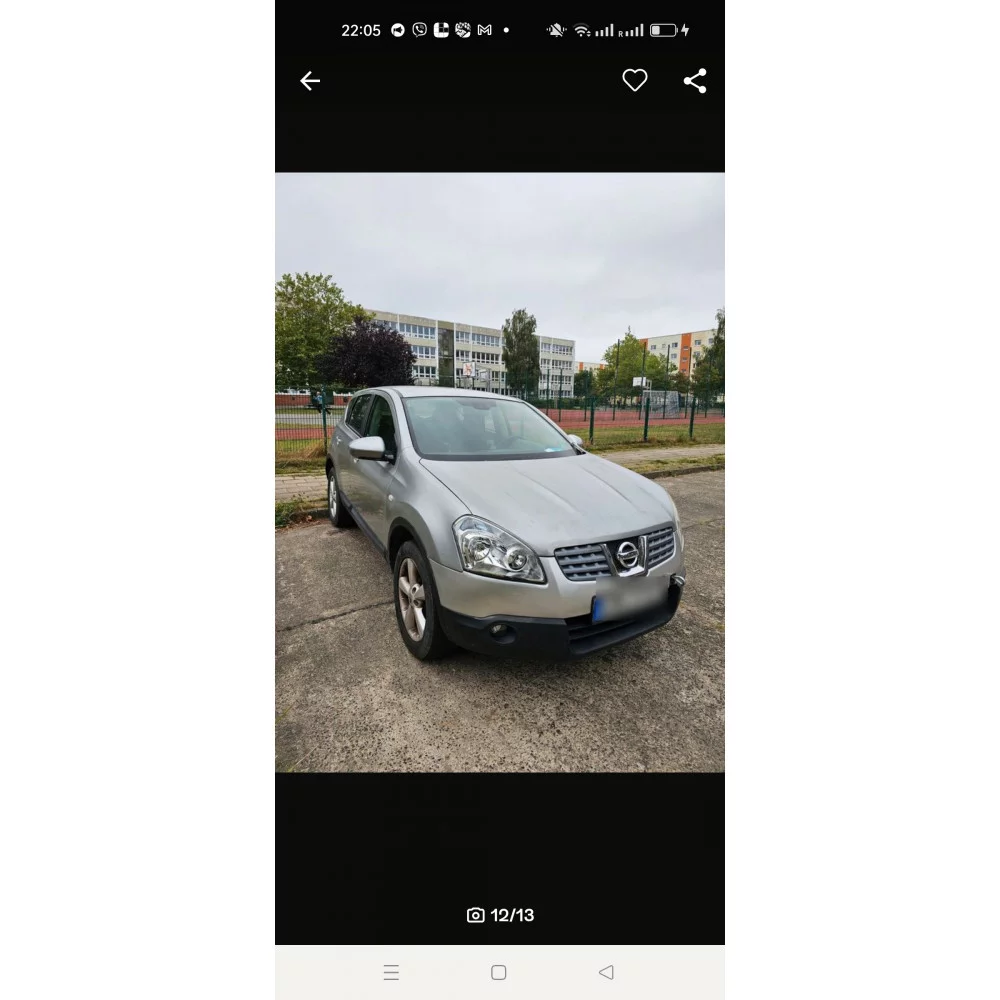Go to the home screen
The width and height of the screenshot is (1000, 1000).
pos(499,972)
